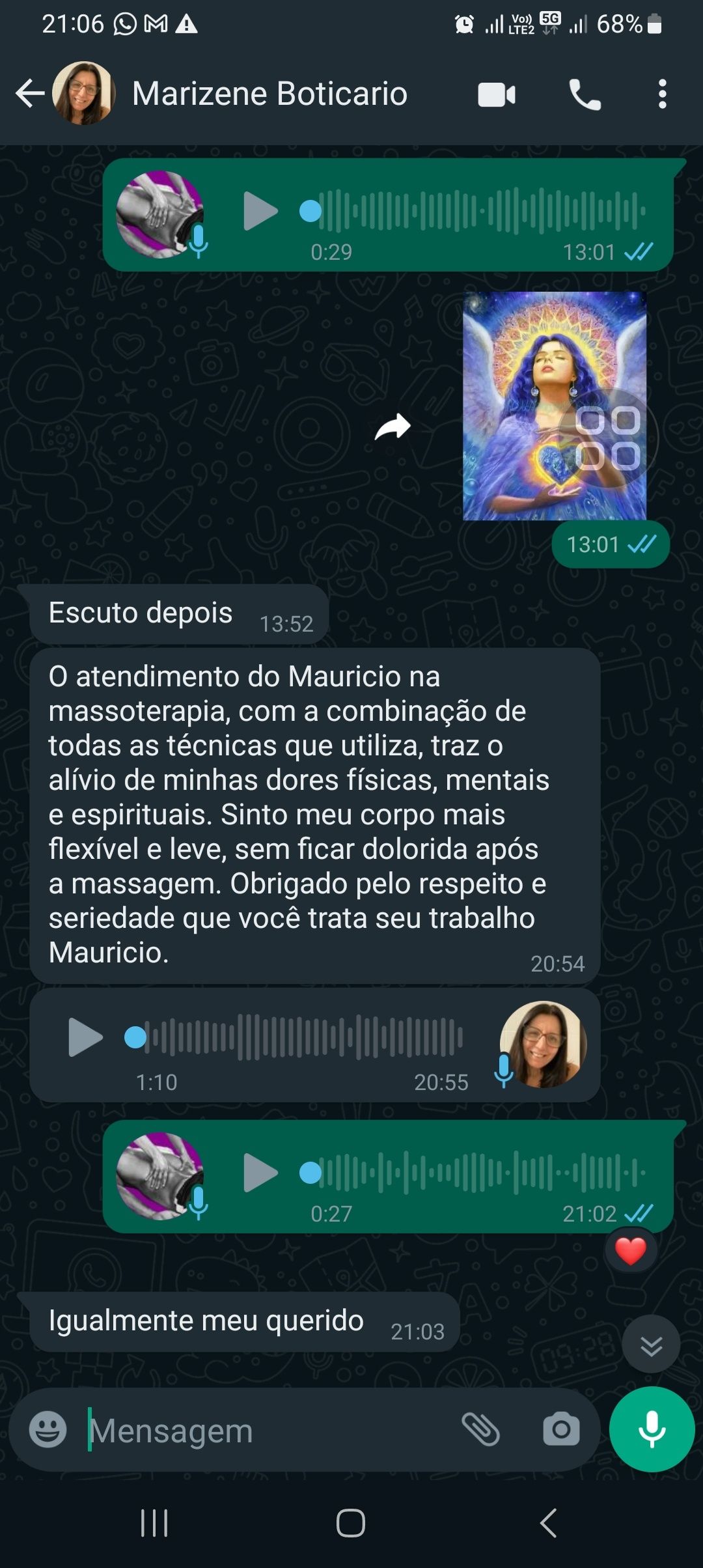This screenshot has width=703, height=1568.
Task: Attach a file with the paperclip
Action: (480, 1431)
